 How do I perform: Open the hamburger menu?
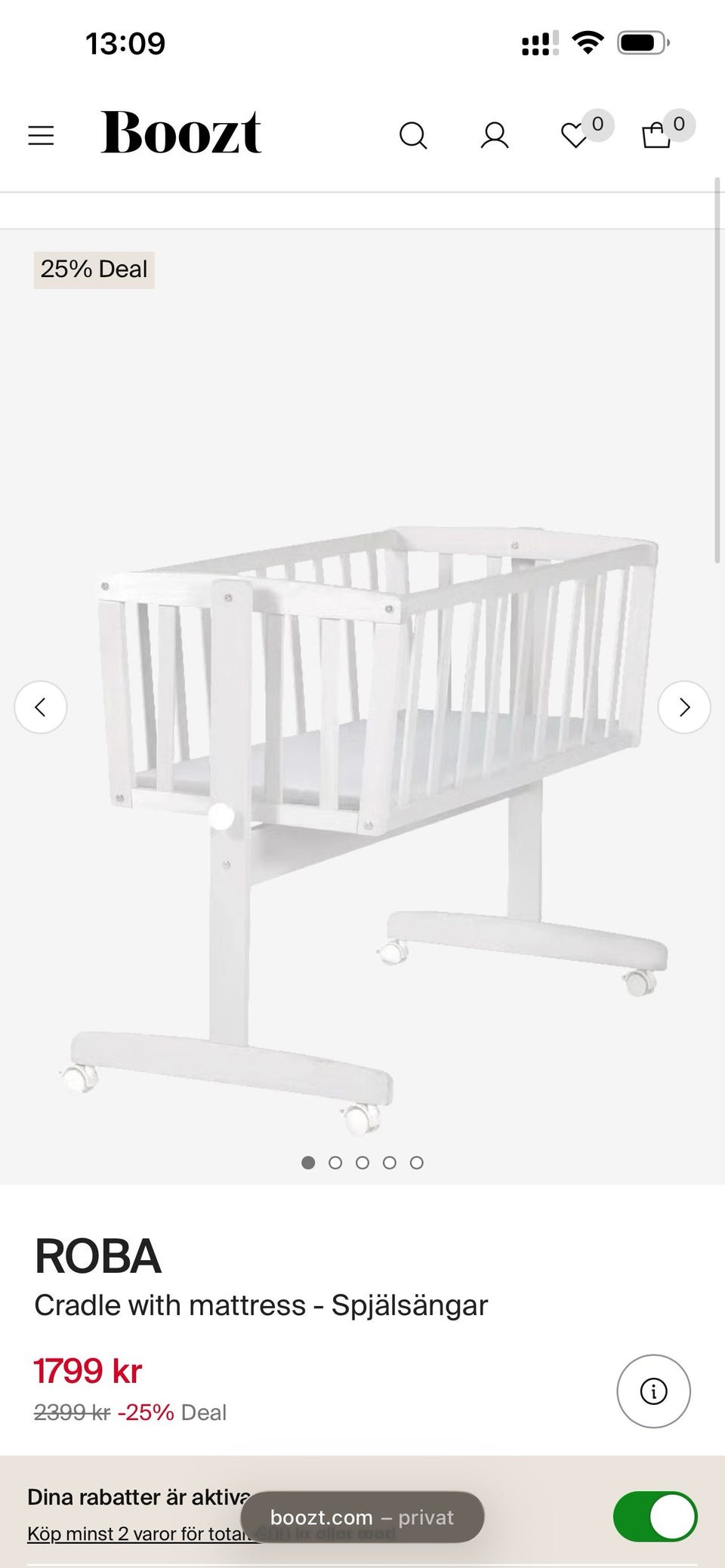pos(41,136)
